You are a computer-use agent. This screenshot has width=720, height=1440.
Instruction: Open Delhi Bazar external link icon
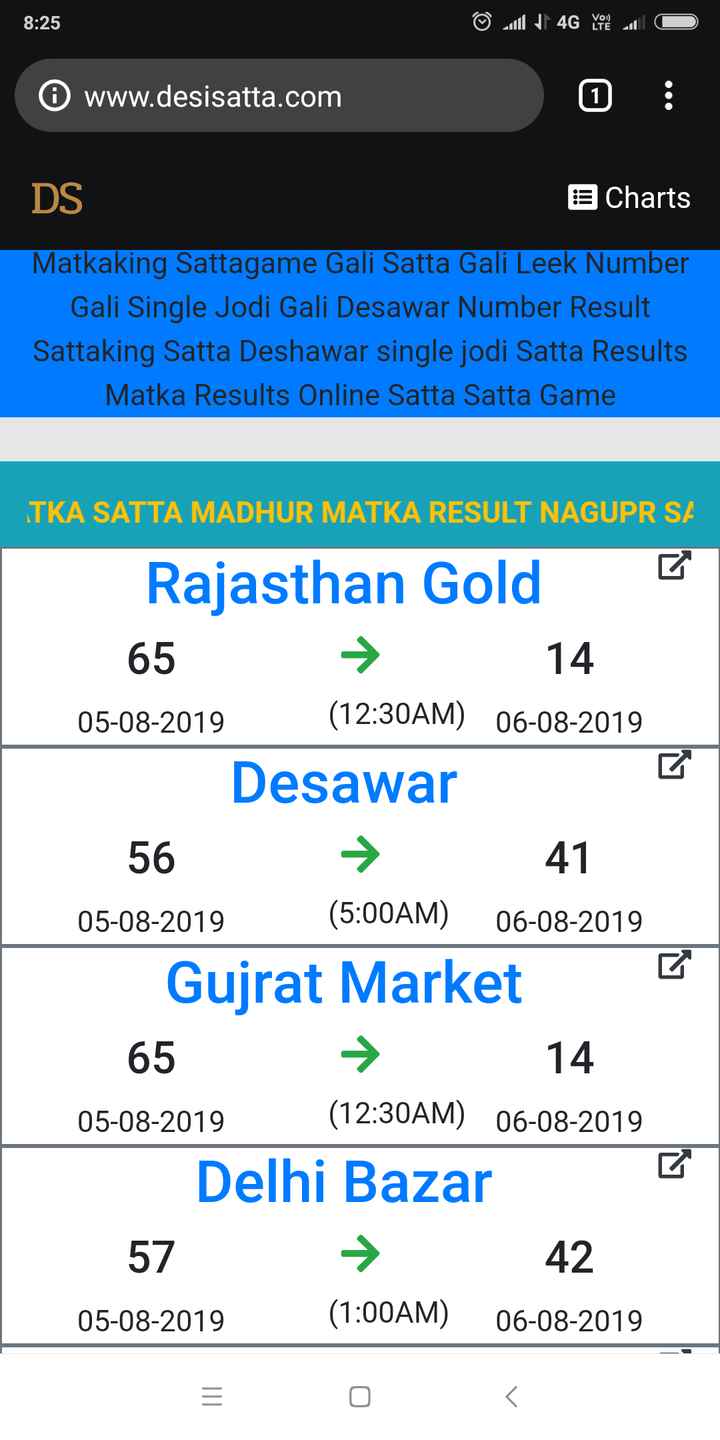[675, 1165]
